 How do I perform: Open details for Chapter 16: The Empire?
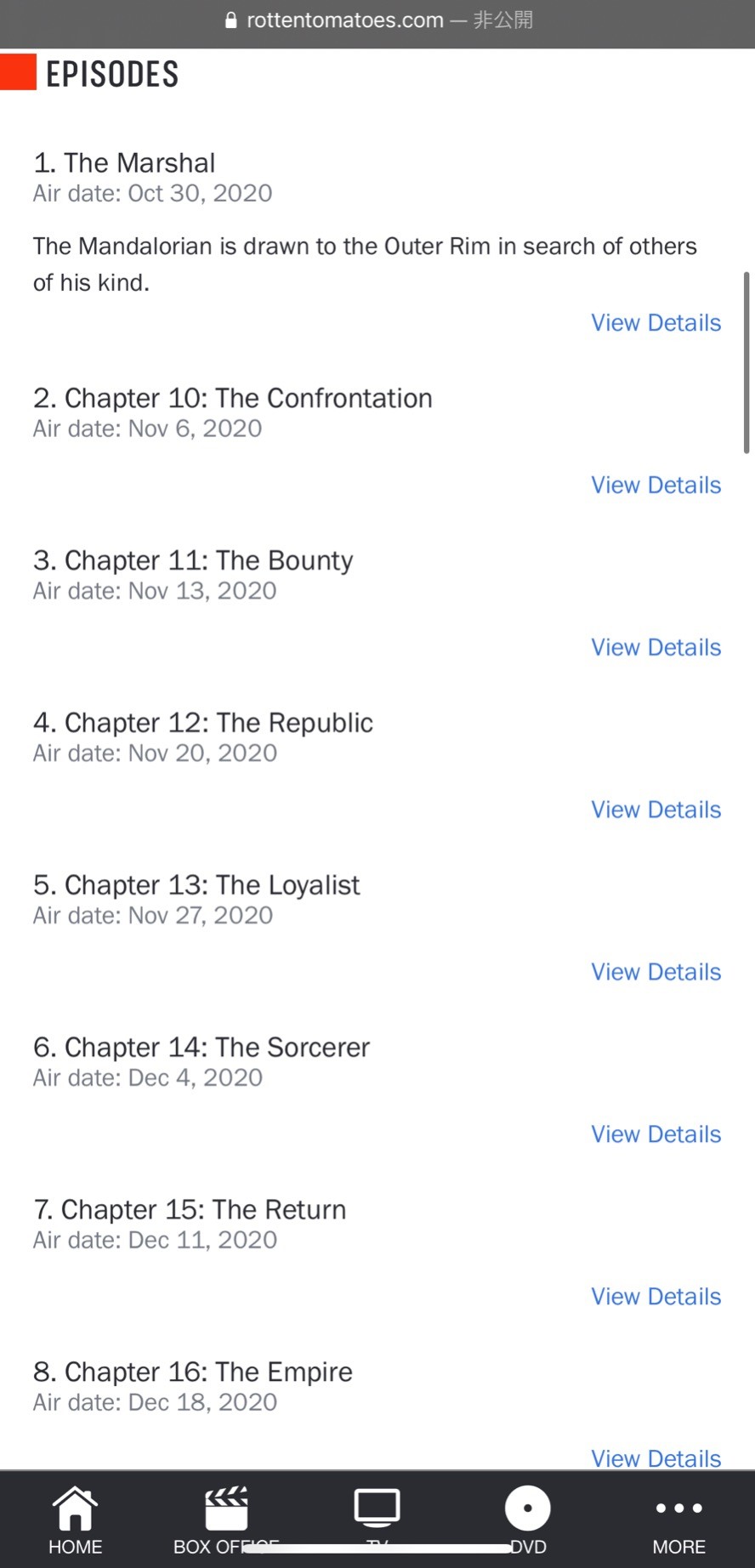pos(656,1458)
